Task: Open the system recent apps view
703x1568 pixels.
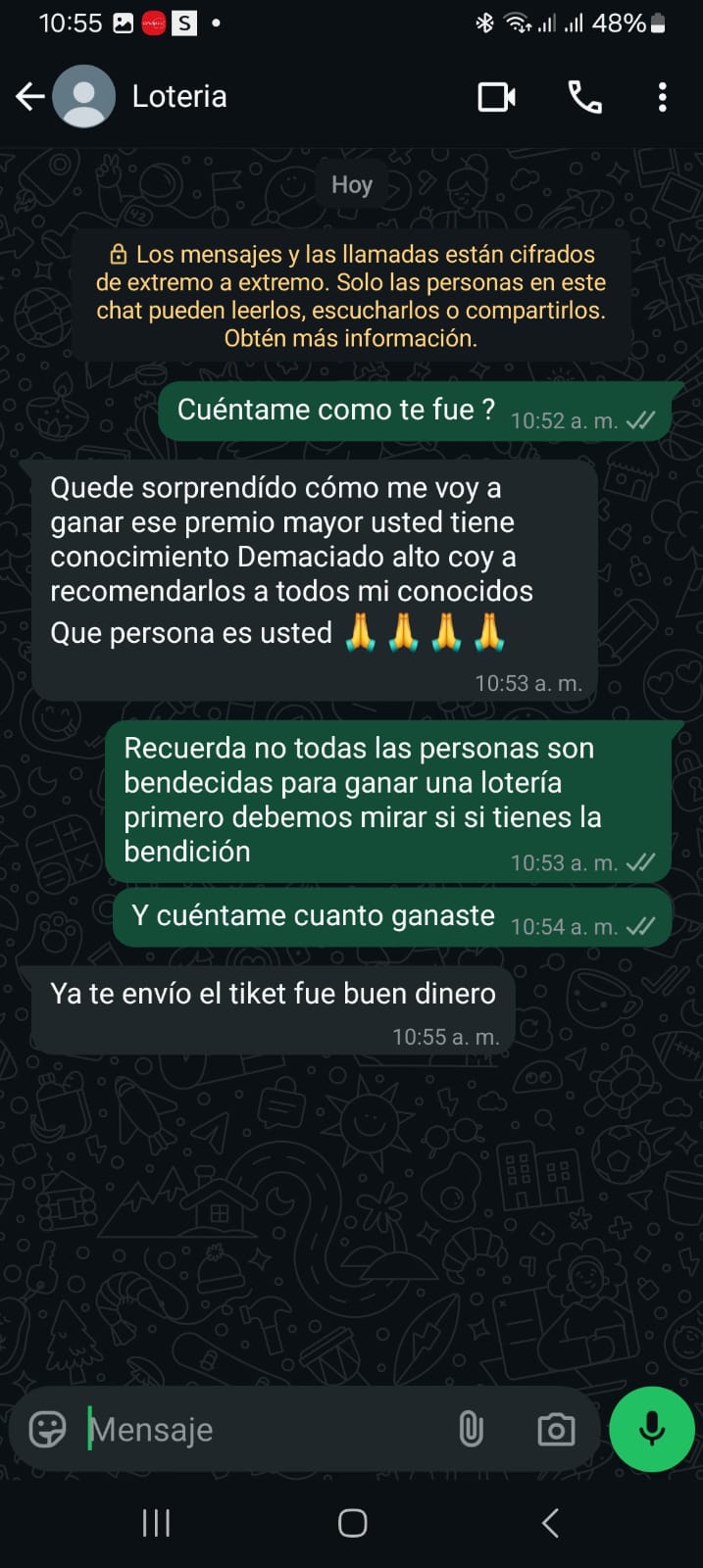Action: point(156,1523)
